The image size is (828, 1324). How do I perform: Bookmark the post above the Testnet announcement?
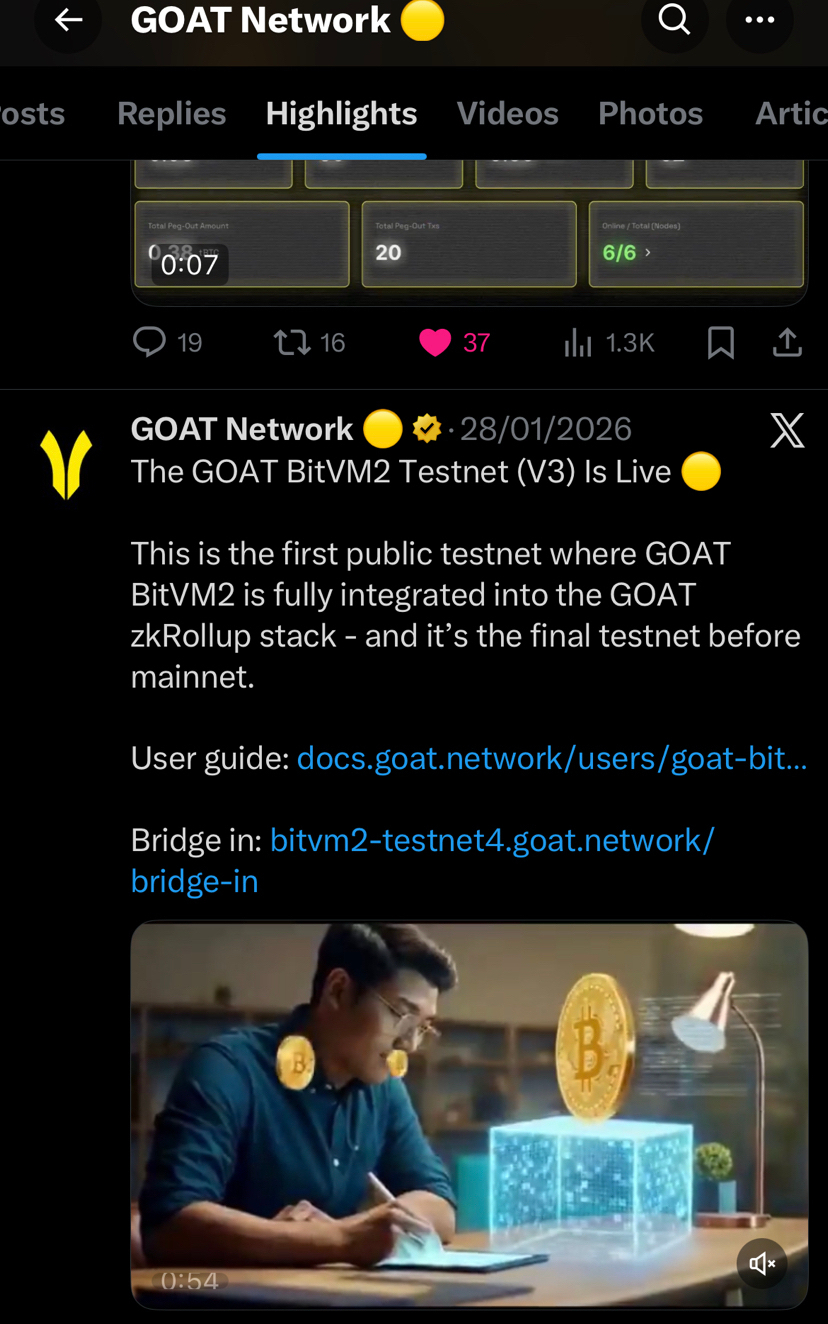pos(720,343)
